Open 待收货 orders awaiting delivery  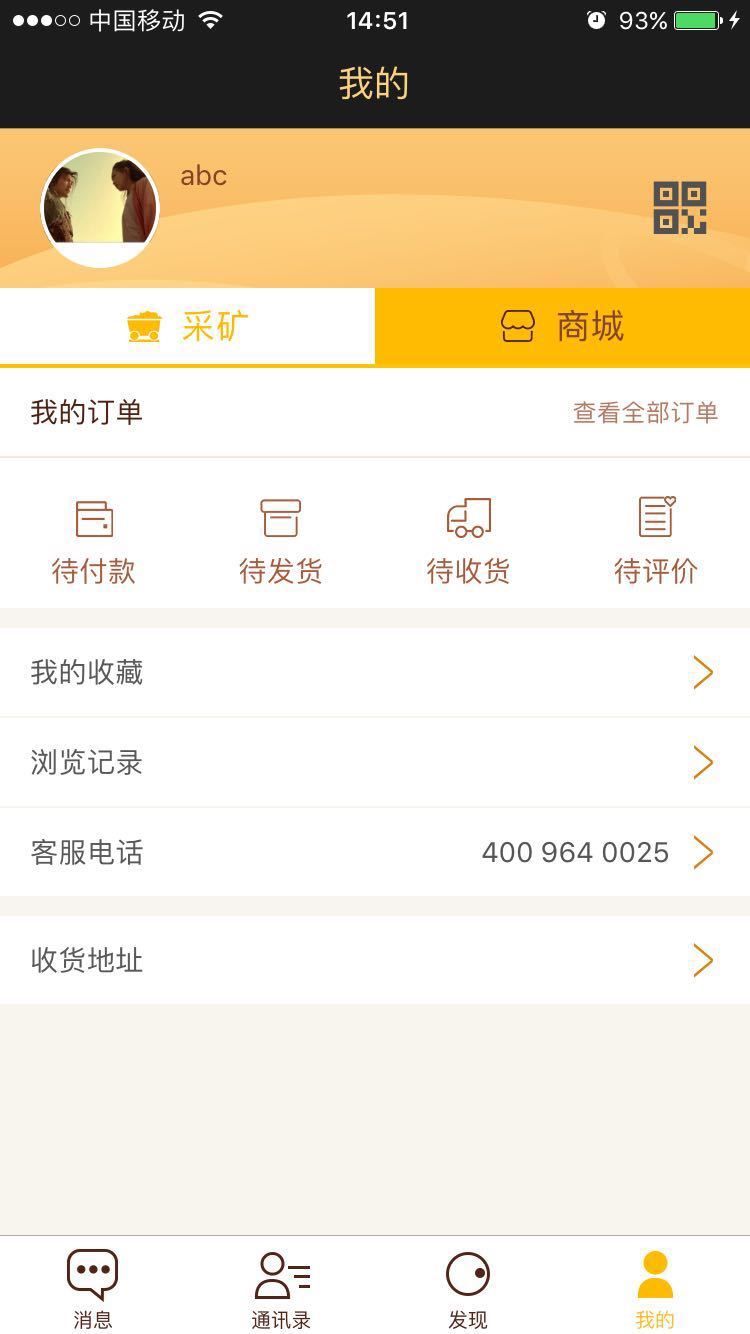468,541
